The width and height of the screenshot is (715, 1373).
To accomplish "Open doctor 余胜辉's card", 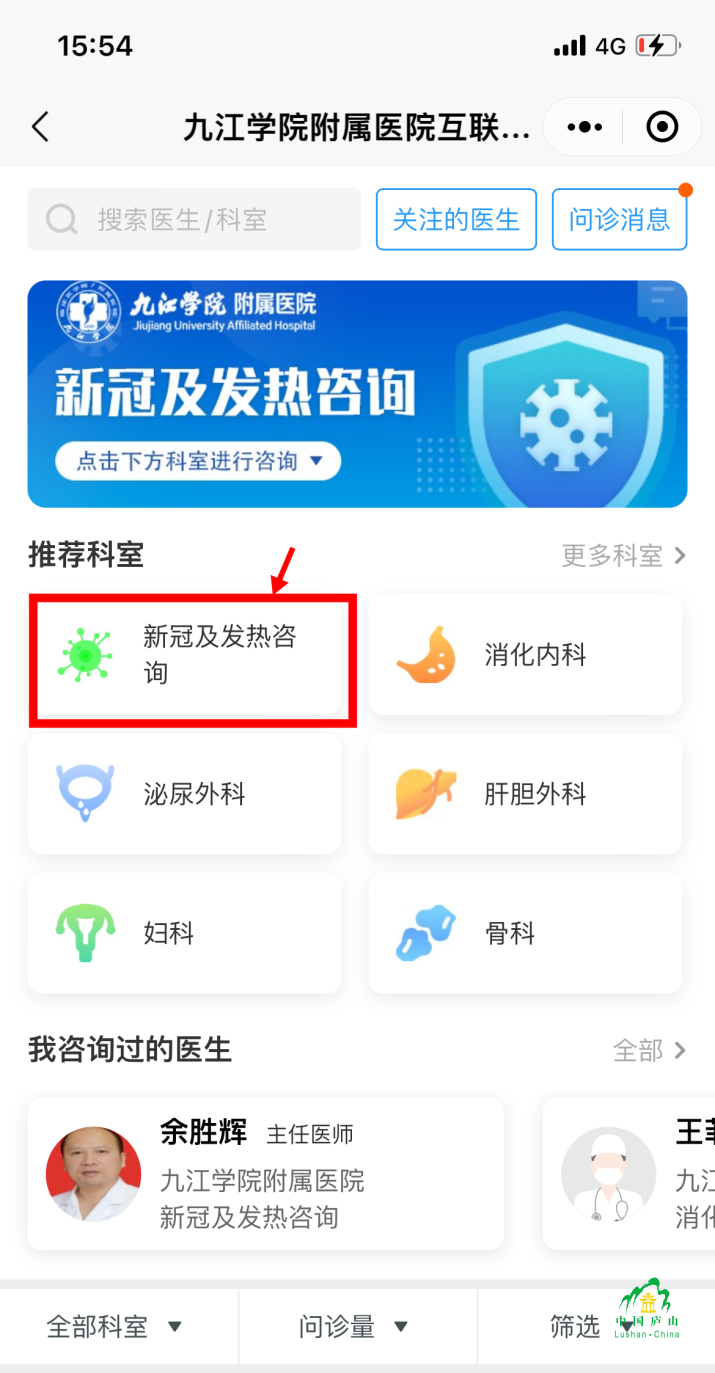I will point(265,1174).
